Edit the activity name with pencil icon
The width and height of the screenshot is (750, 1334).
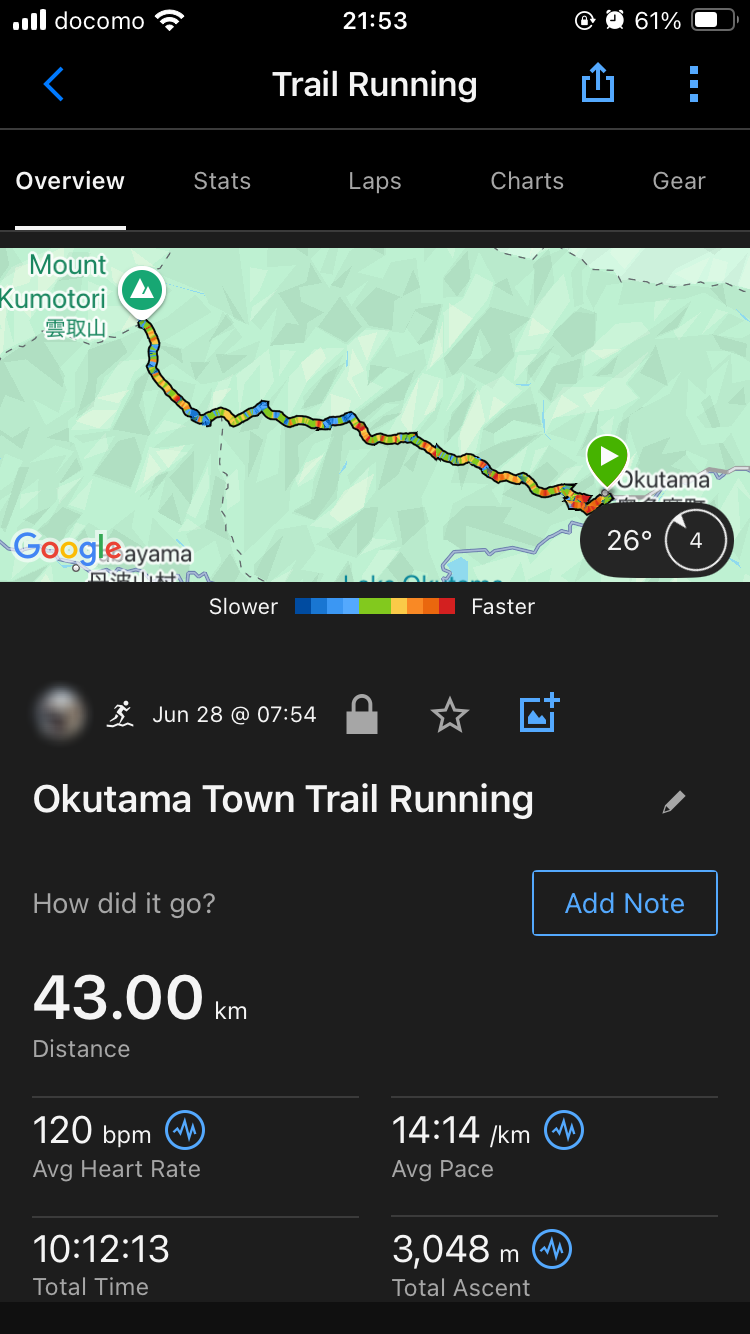click(674, 802)
